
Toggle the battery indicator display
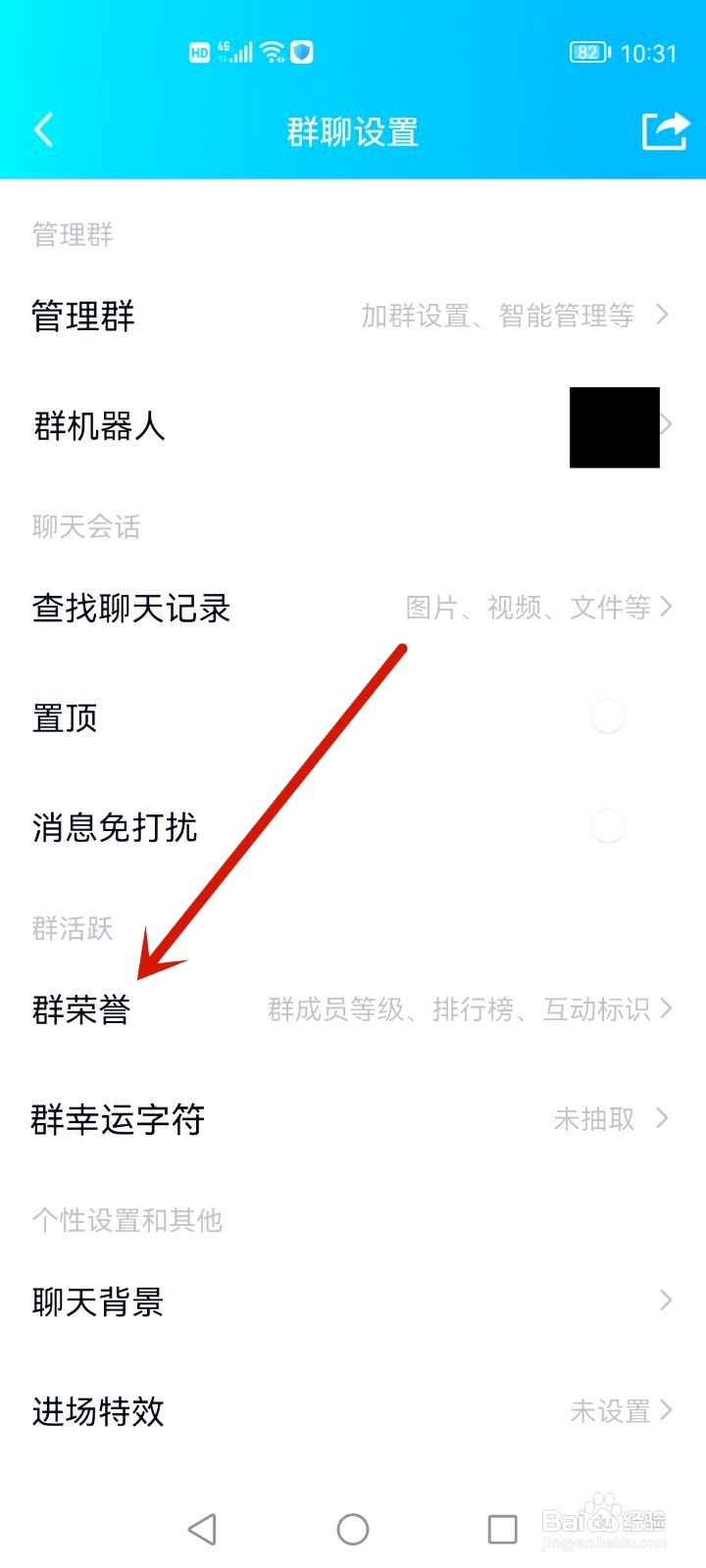(588, 51)
